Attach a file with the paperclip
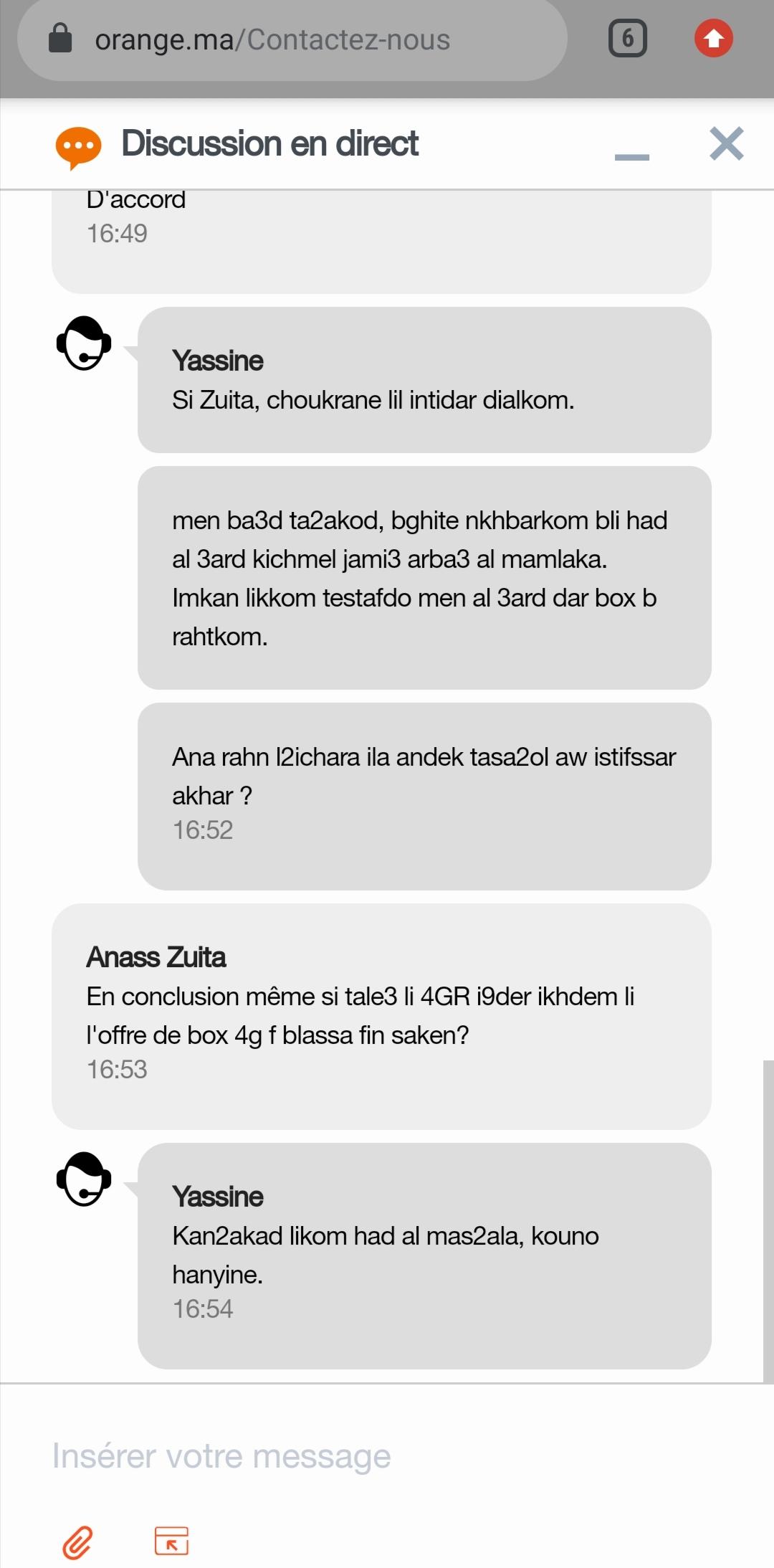774x1568 pixels. (77, 1542)
